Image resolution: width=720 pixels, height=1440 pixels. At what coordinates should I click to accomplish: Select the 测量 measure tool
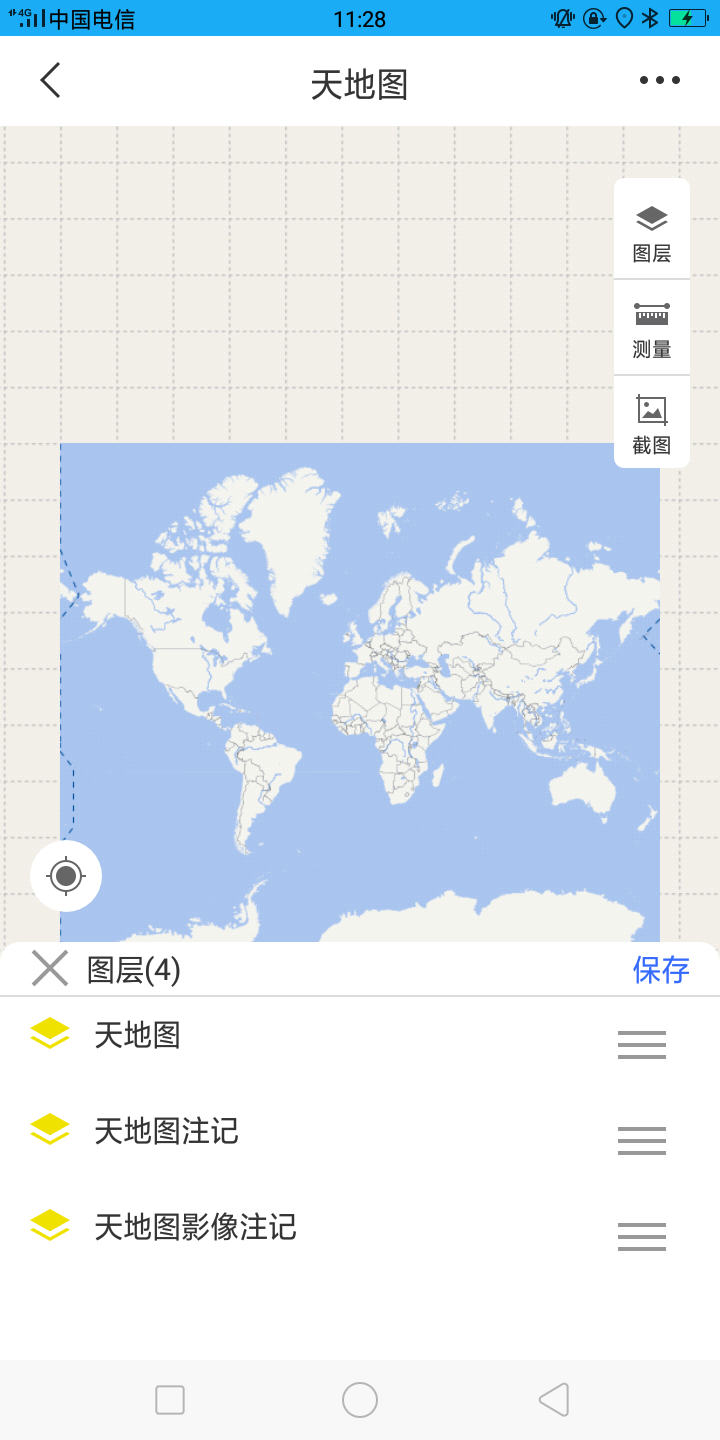[x=652, y=328]
